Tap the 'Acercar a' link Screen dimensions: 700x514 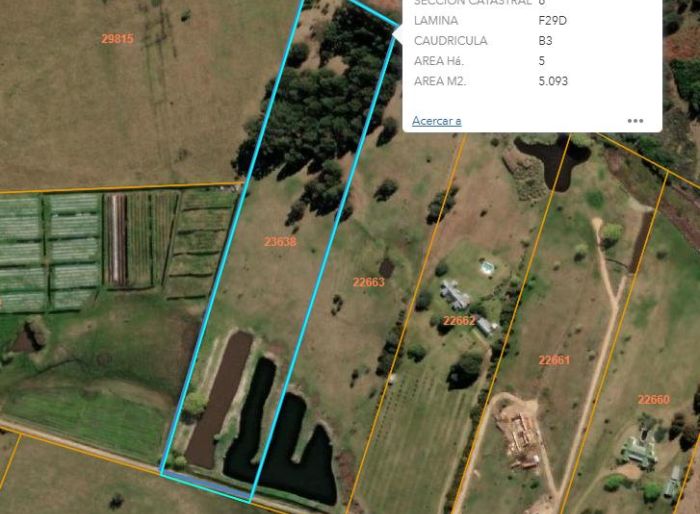pos(436,121)
